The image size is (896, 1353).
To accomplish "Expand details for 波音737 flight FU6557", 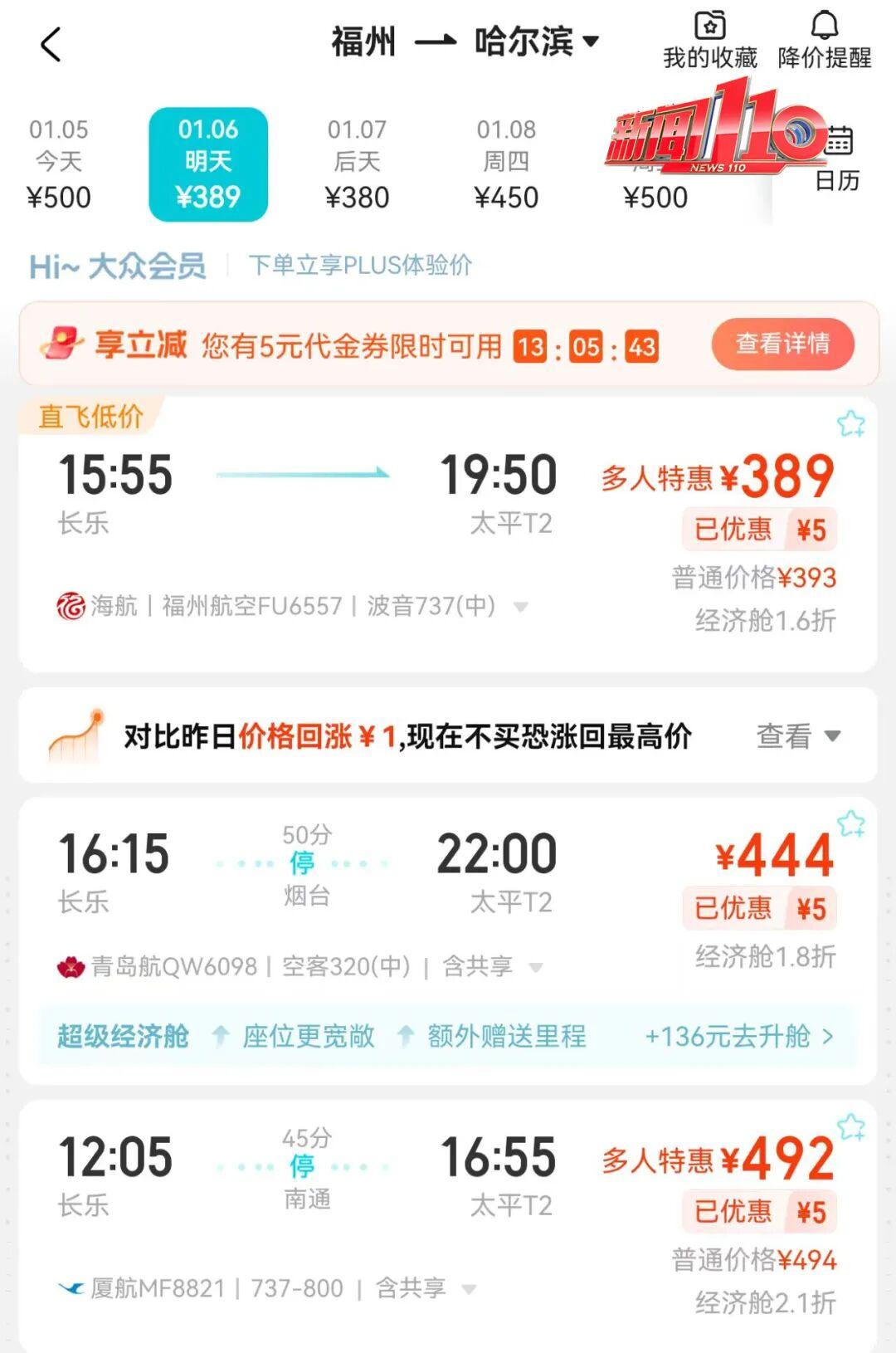I will point(520,606).
